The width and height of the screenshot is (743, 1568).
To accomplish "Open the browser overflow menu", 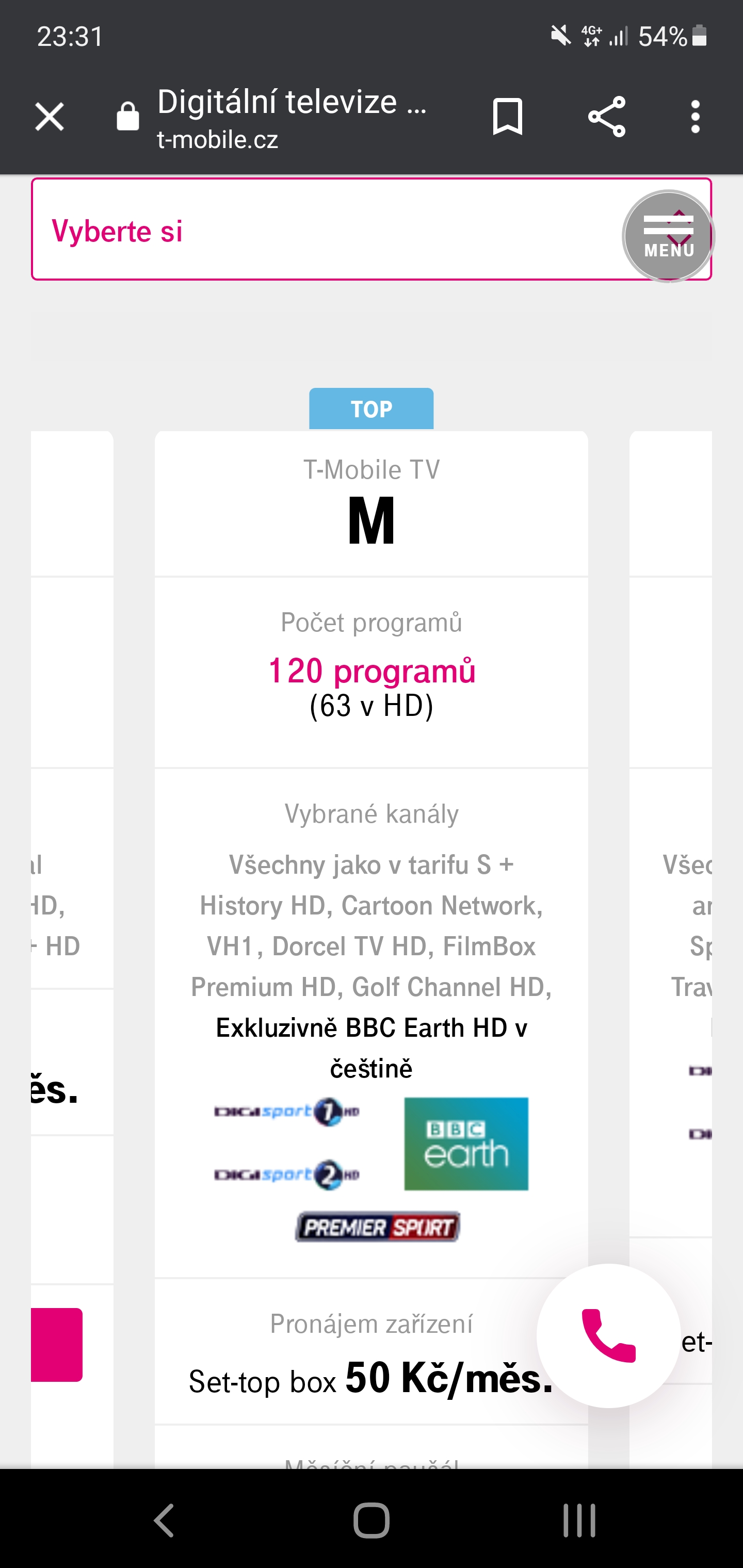I will click(x=696, y=116).
